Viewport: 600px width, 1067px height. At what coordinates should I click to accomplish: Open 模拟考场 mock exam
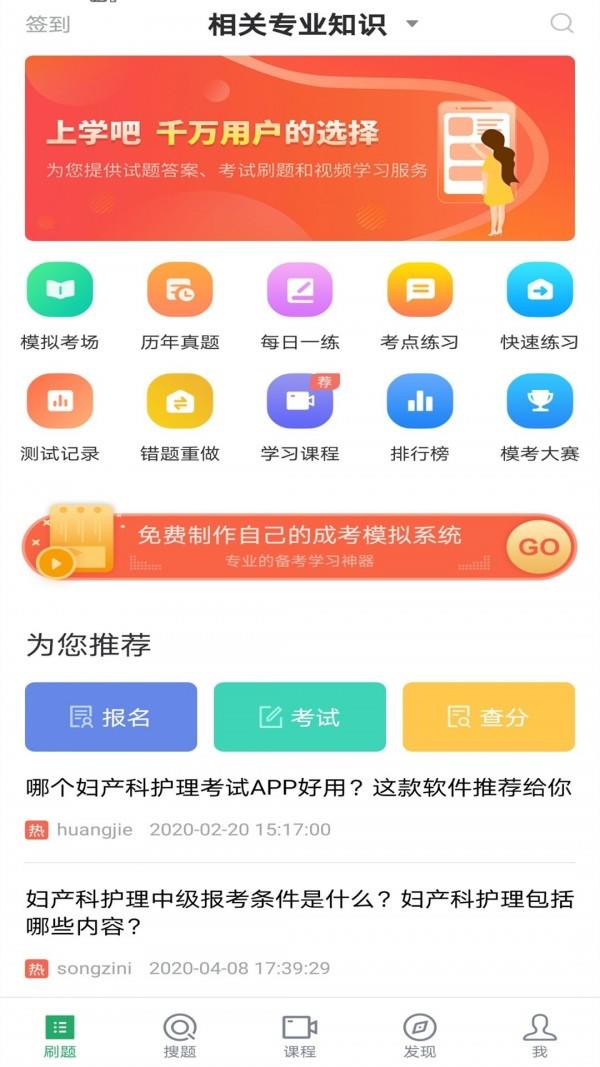[60, 306]
